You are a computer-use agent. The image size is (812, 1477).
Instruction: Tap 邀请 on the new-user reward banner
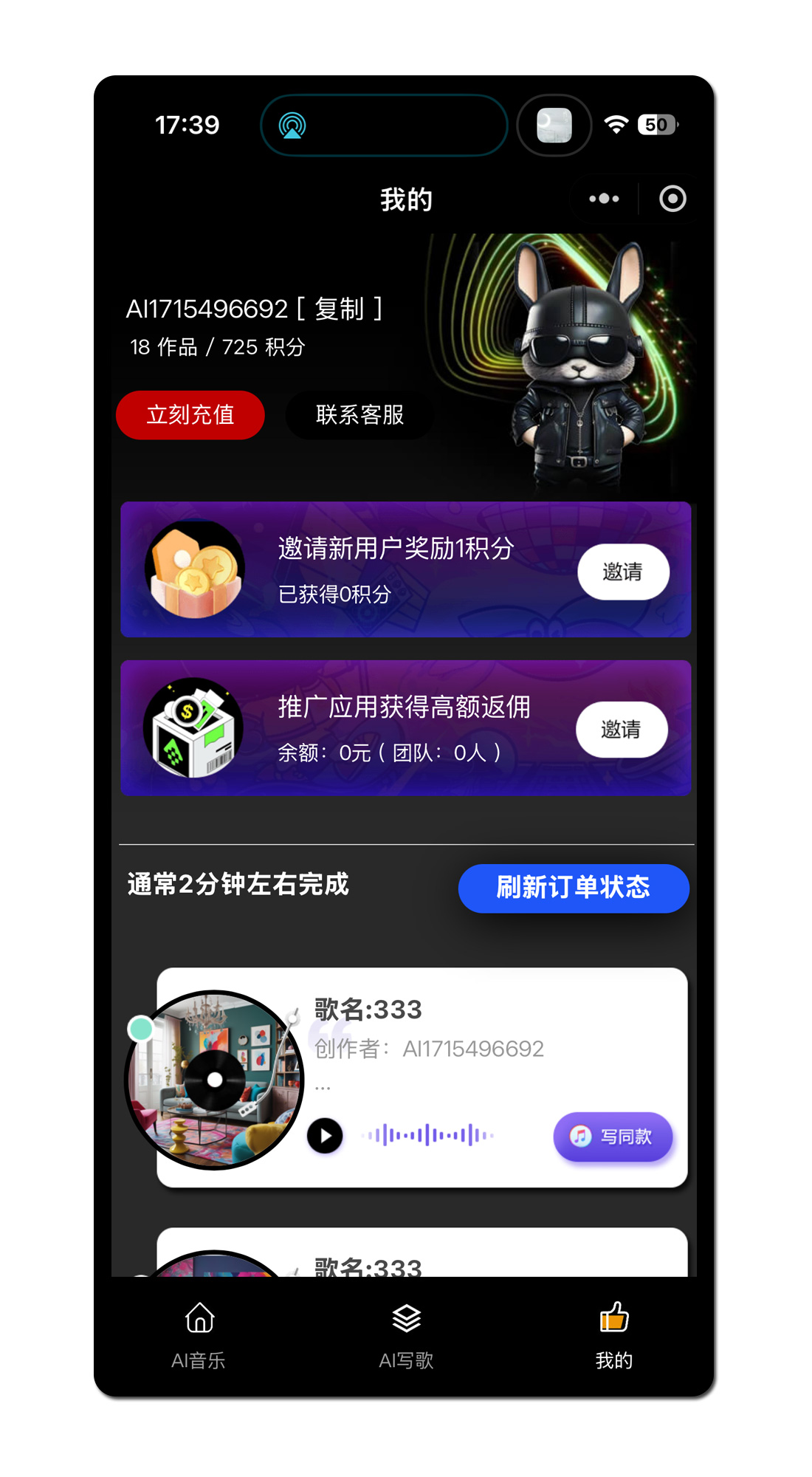coord(623,572)
